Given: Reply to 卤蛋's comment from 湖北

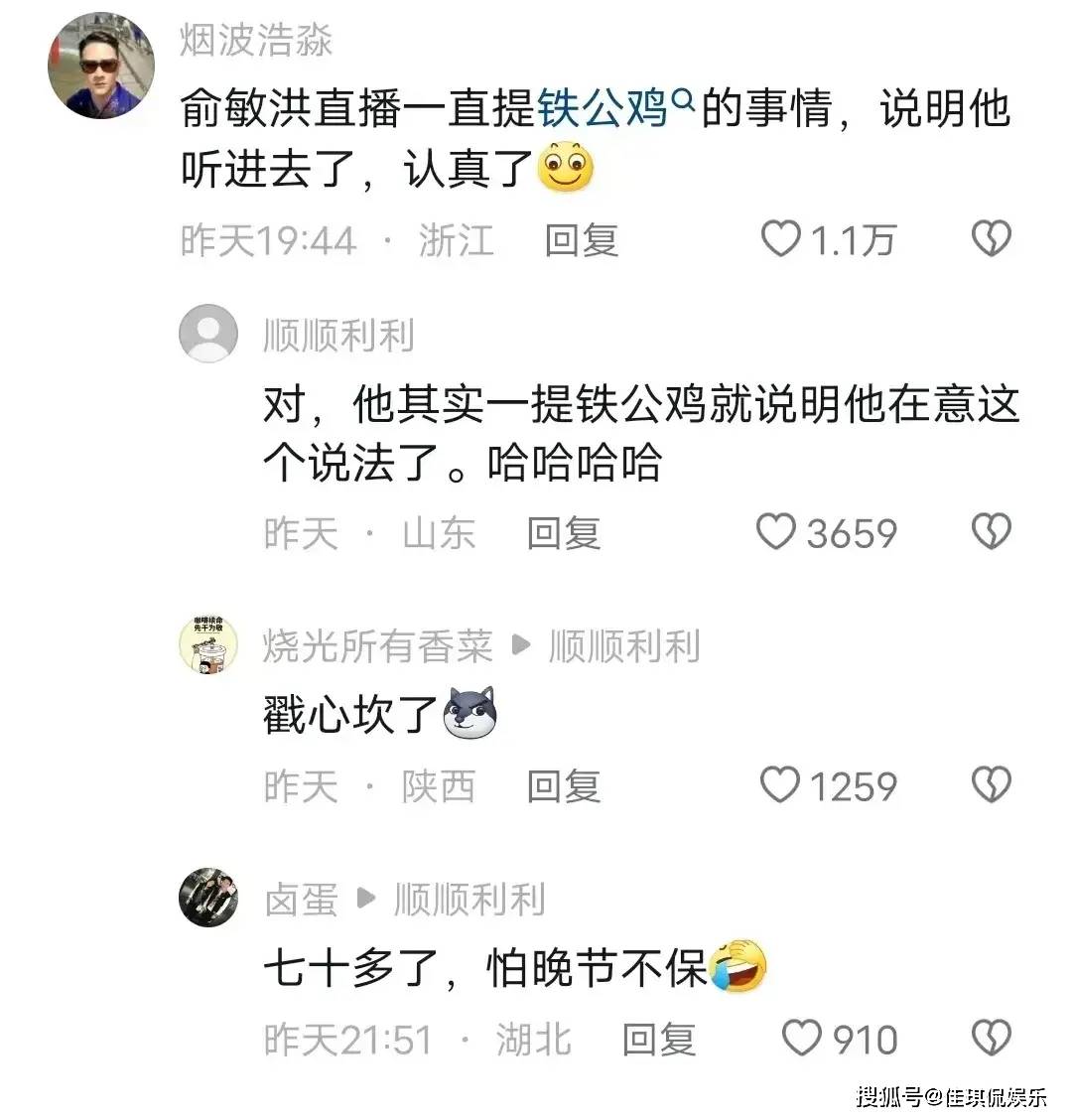Looking at the screenshot, I should click(x=659, y=1040).
